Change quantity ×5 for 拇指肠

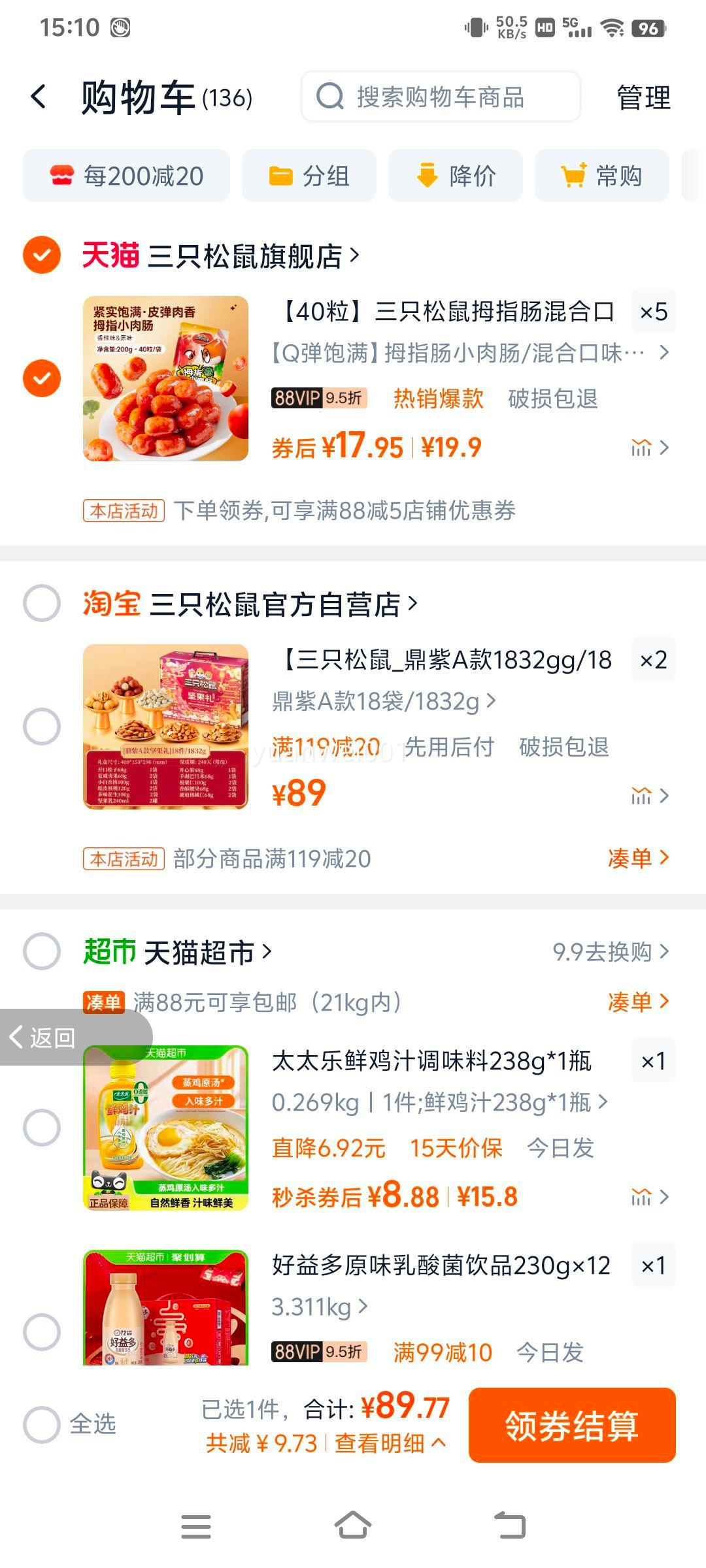(x=653, y=312)
